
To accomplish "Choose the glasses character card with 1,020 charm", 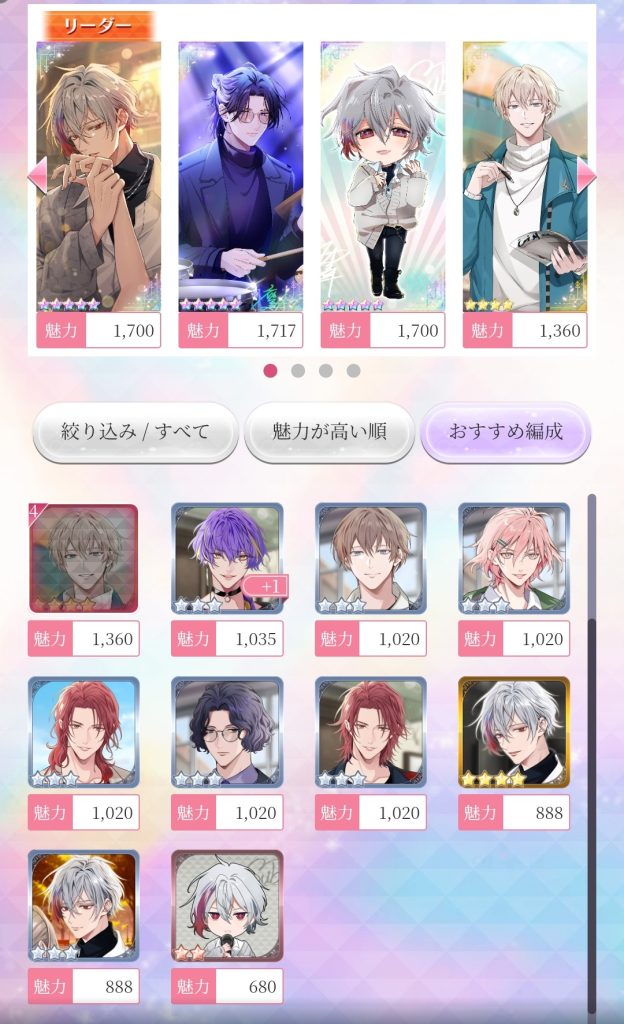I will coord(227,732).
